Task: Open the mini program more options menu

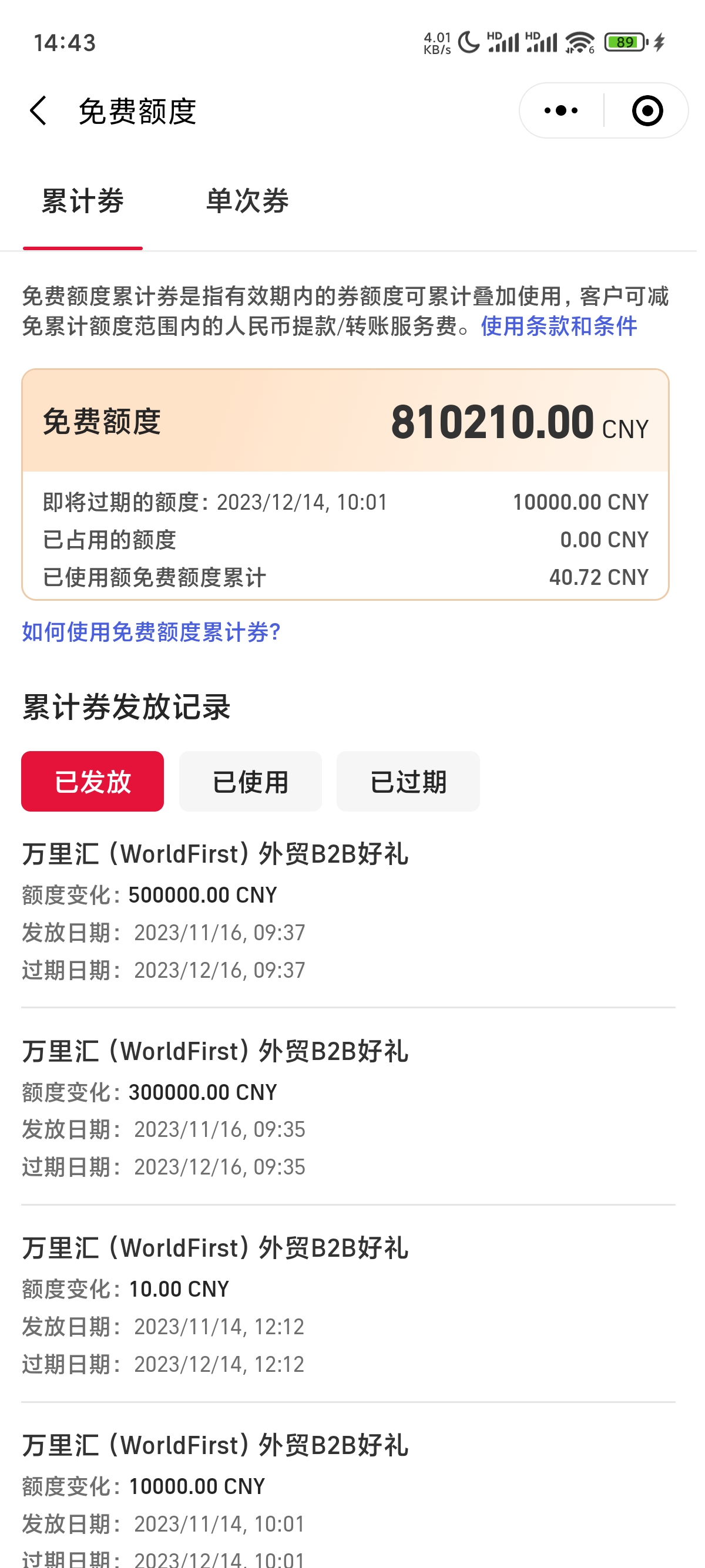Action: [x=560, y=111]
